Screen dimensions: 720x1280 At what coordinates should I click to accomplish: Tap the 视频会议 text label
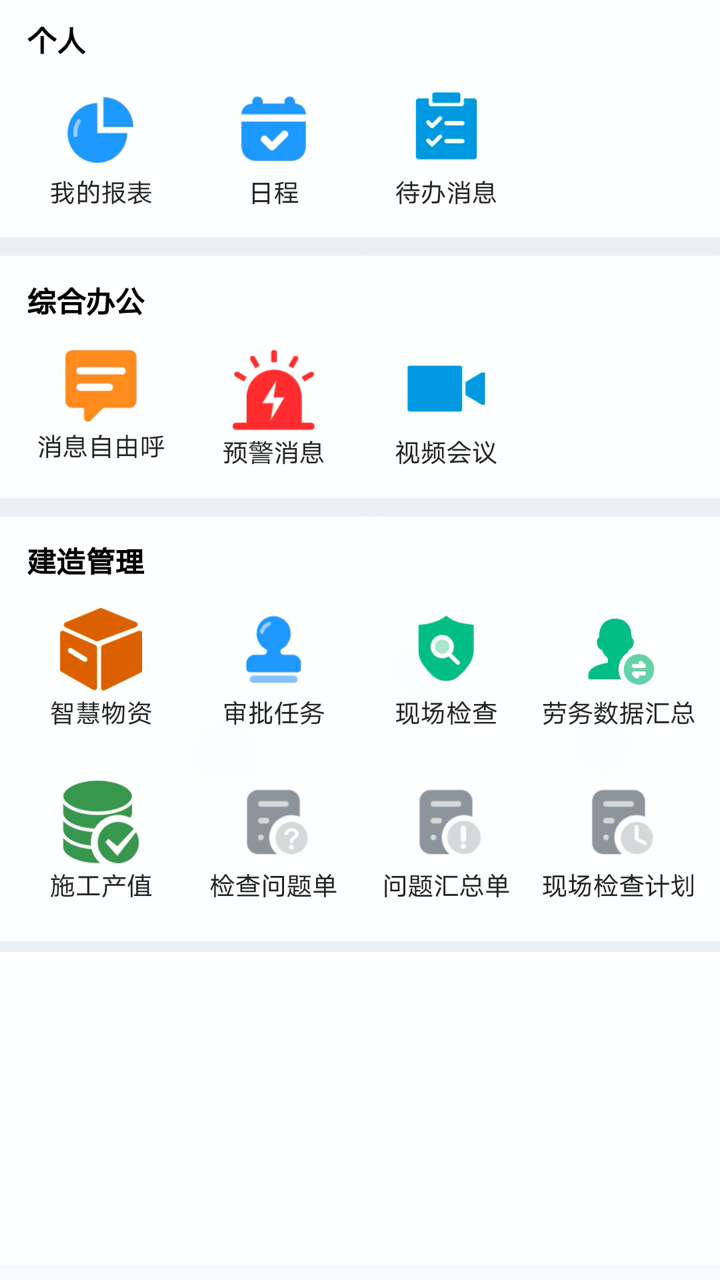(446, 453)
